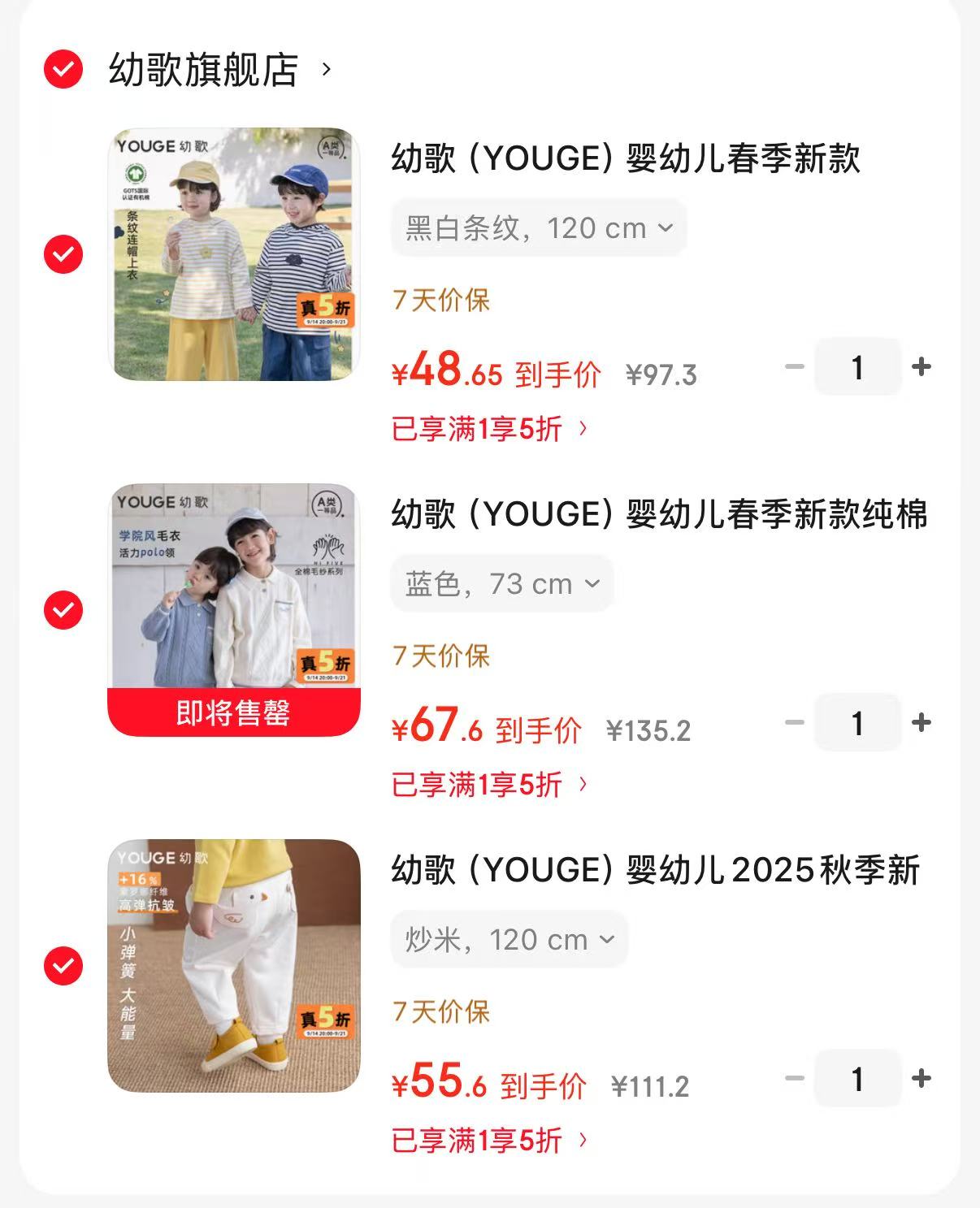Open the 幼歌旗舰店 store page
980x1208 pixels.
coord(219,70)
